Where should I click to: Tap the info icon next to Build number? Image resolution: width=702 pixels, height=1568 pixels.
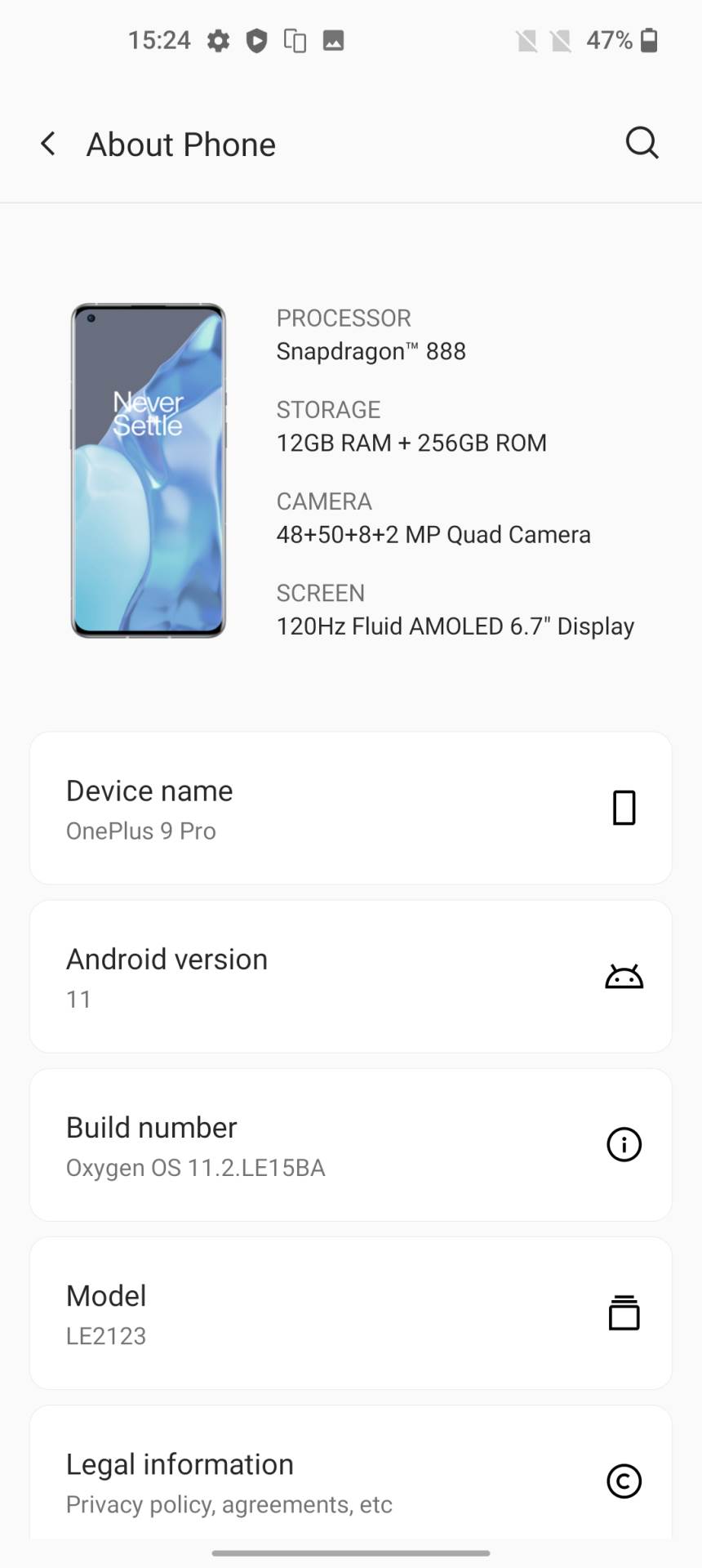pyautogui.click(x=624, y=1144)
